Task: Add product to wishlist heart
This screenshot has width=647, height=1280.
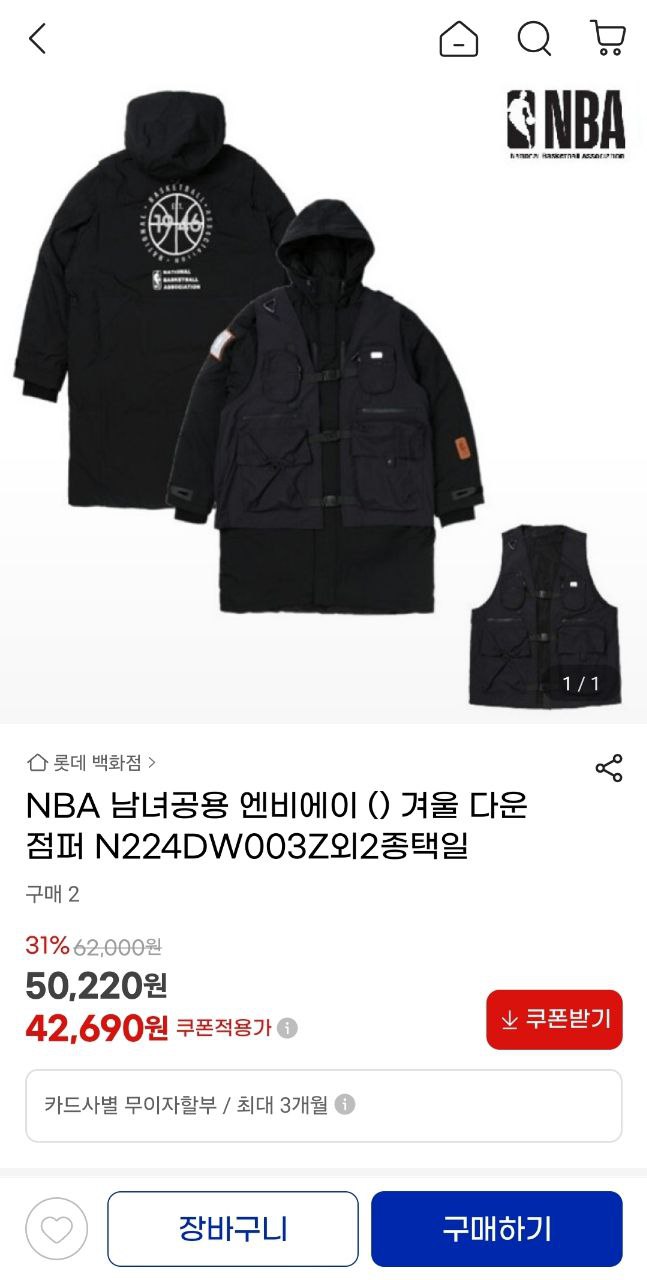Action: pos(57,1229)
